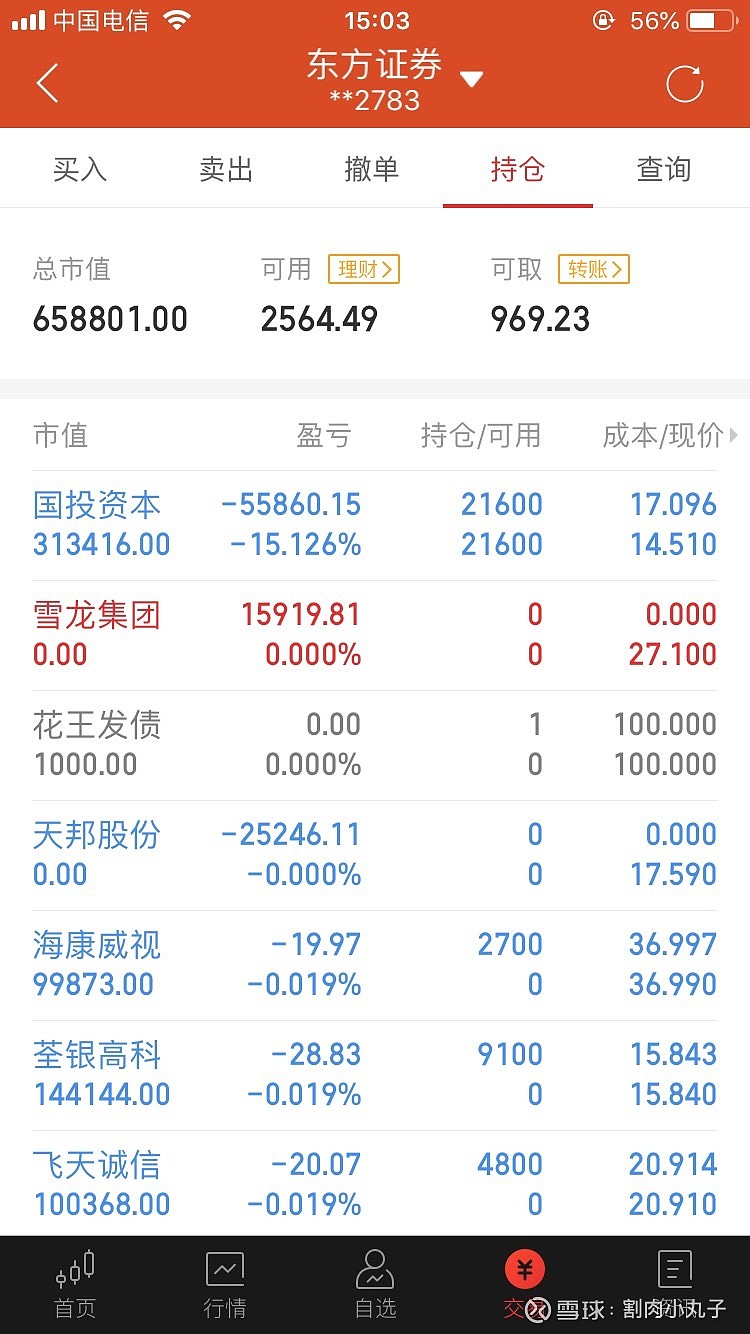Open the account switcher arrow under 东方证券
Screen dimensions: 750x1334
472,76
